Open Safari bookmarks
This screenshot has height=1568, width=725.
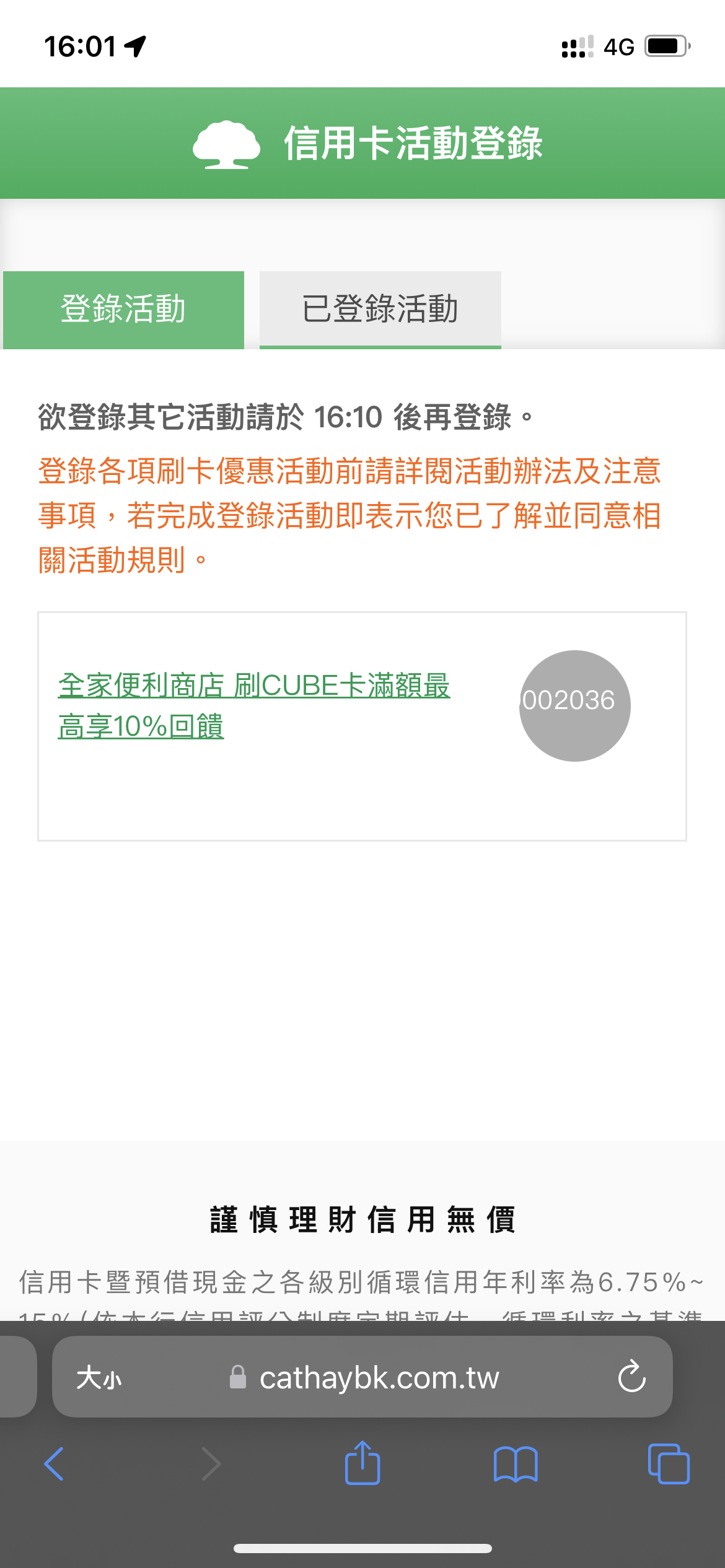[516, 1464]
